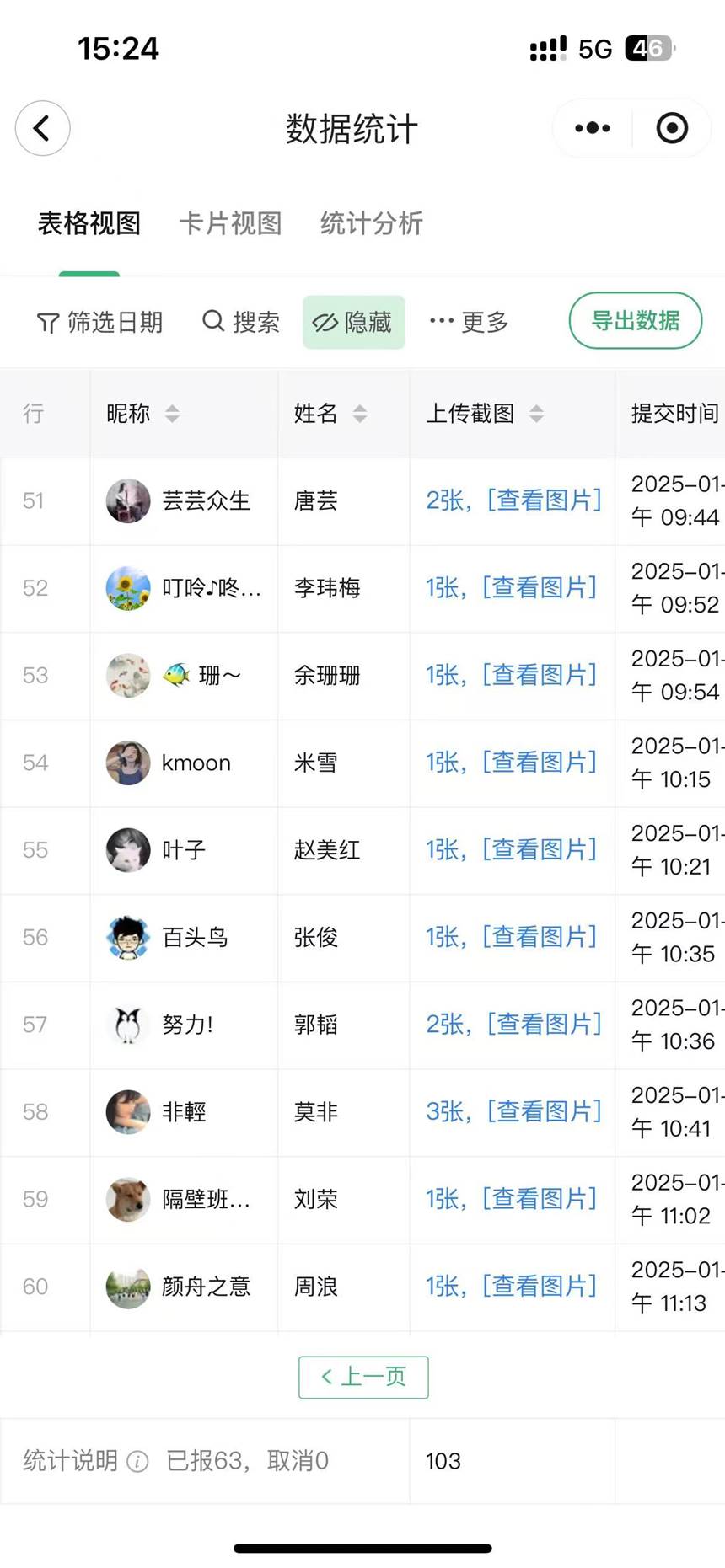Image resolution: width=725 pixels, height=1568 pixels.
Task: View 米雪's uploaded image
Action: coord(540,763)
